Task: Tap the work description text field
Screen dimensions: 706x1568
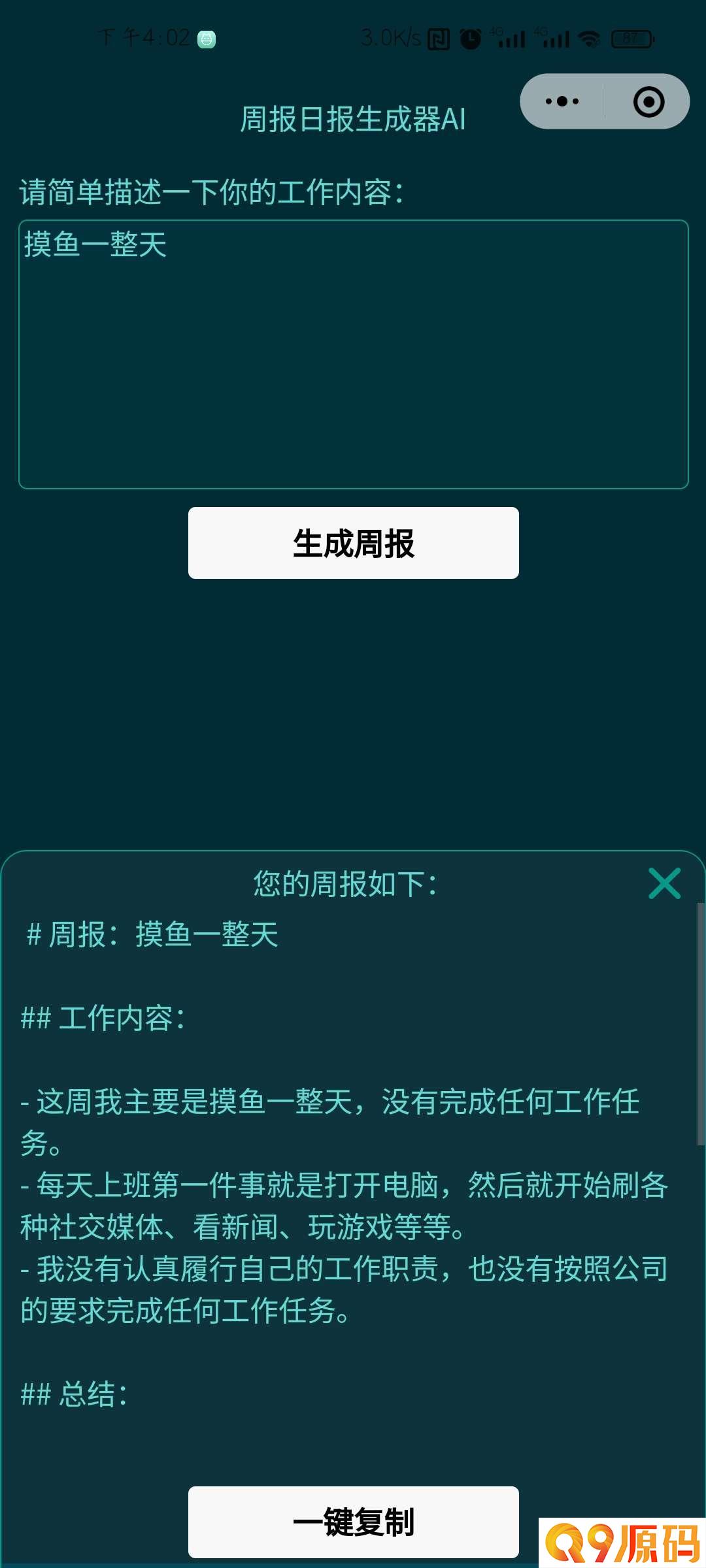Action: click(353, 354)
